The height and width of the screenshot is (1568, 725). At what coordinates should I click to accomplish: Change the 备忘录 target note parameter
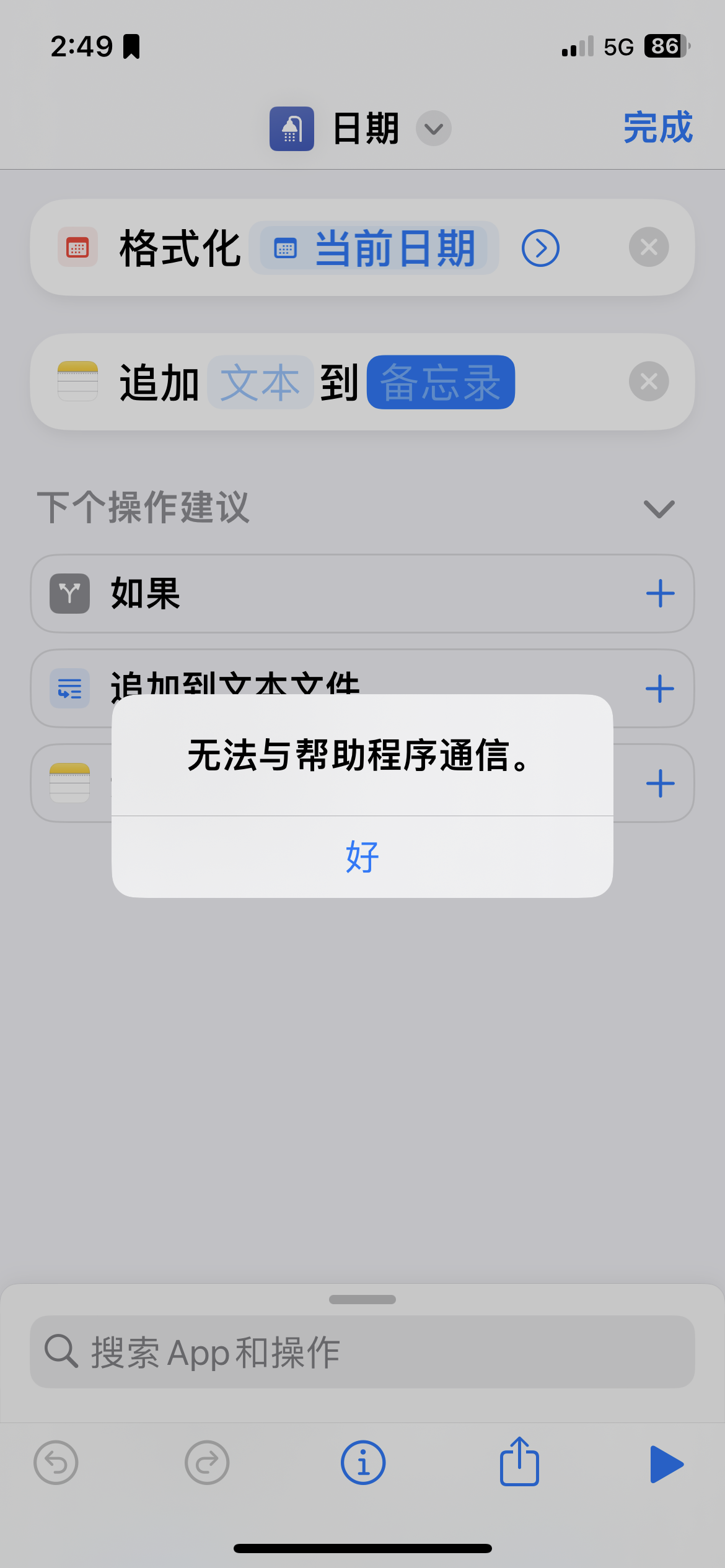pyautogui.click(x=441, y=383)
